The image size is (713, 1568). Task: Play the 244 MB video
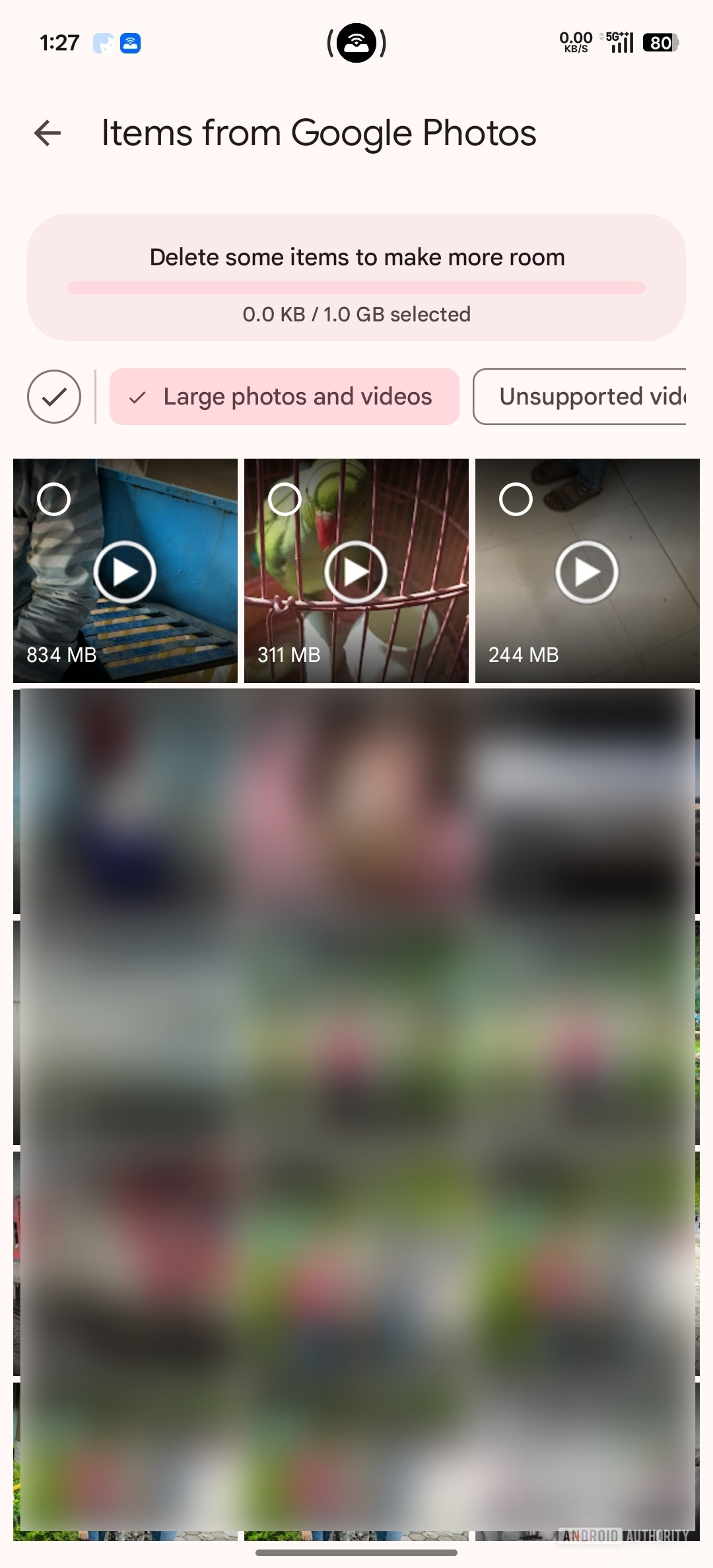[x=587, y=572]
